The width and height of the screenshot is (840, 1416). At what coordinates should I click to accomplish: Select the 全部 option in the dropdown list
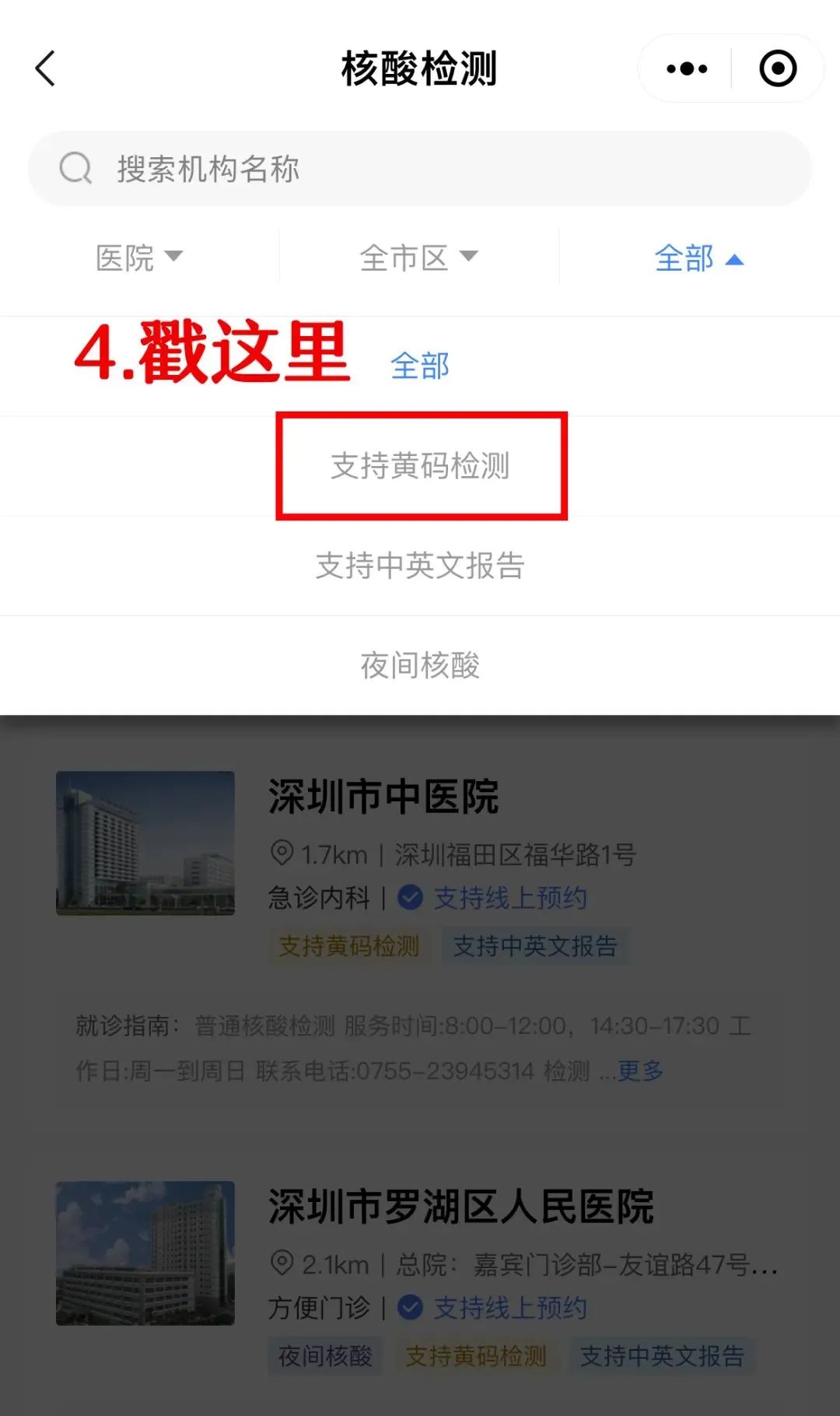point(420,366)
